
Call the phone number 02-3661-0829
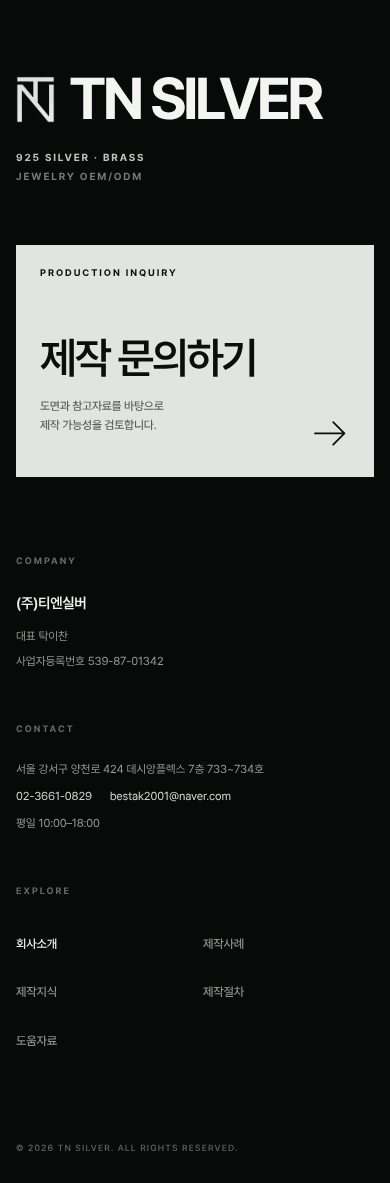(54, 796)
